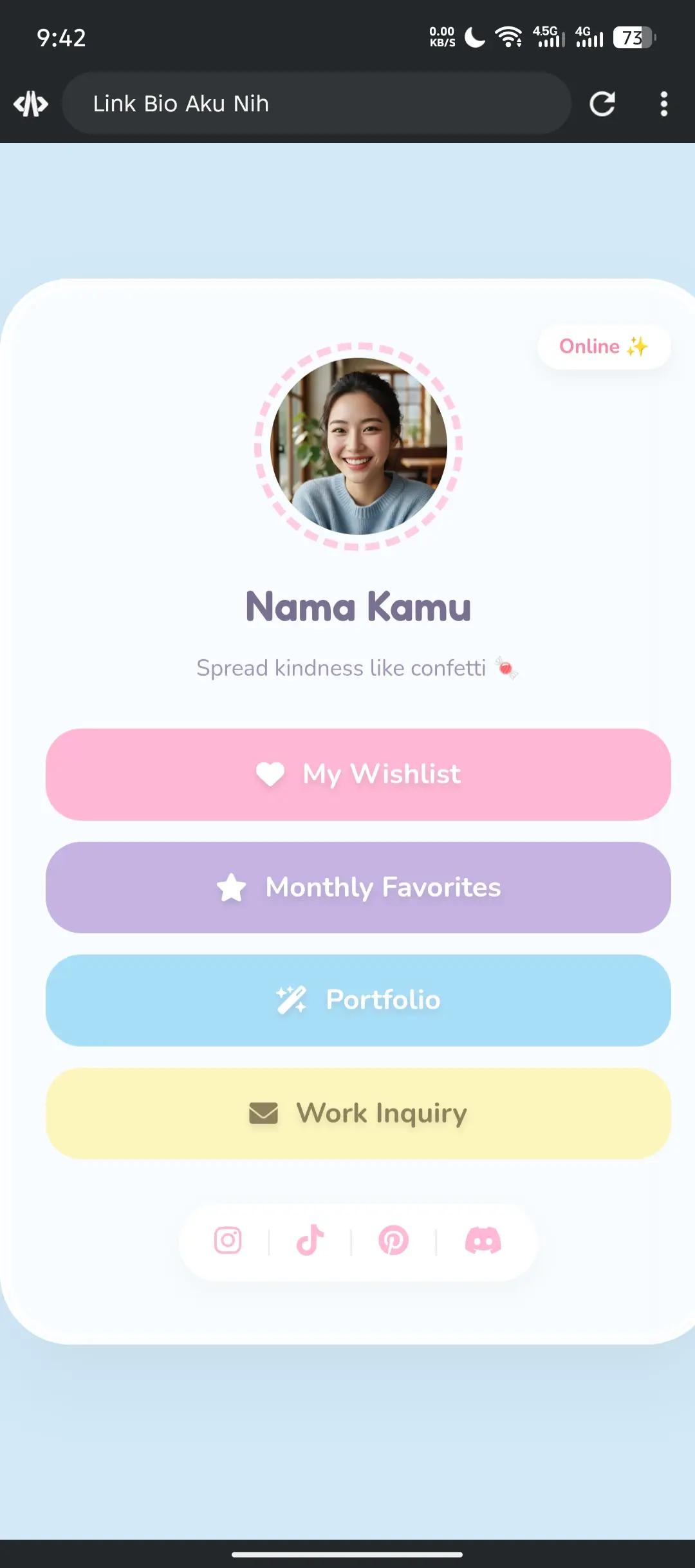Open Monthly Favorites

click(358, 888)
